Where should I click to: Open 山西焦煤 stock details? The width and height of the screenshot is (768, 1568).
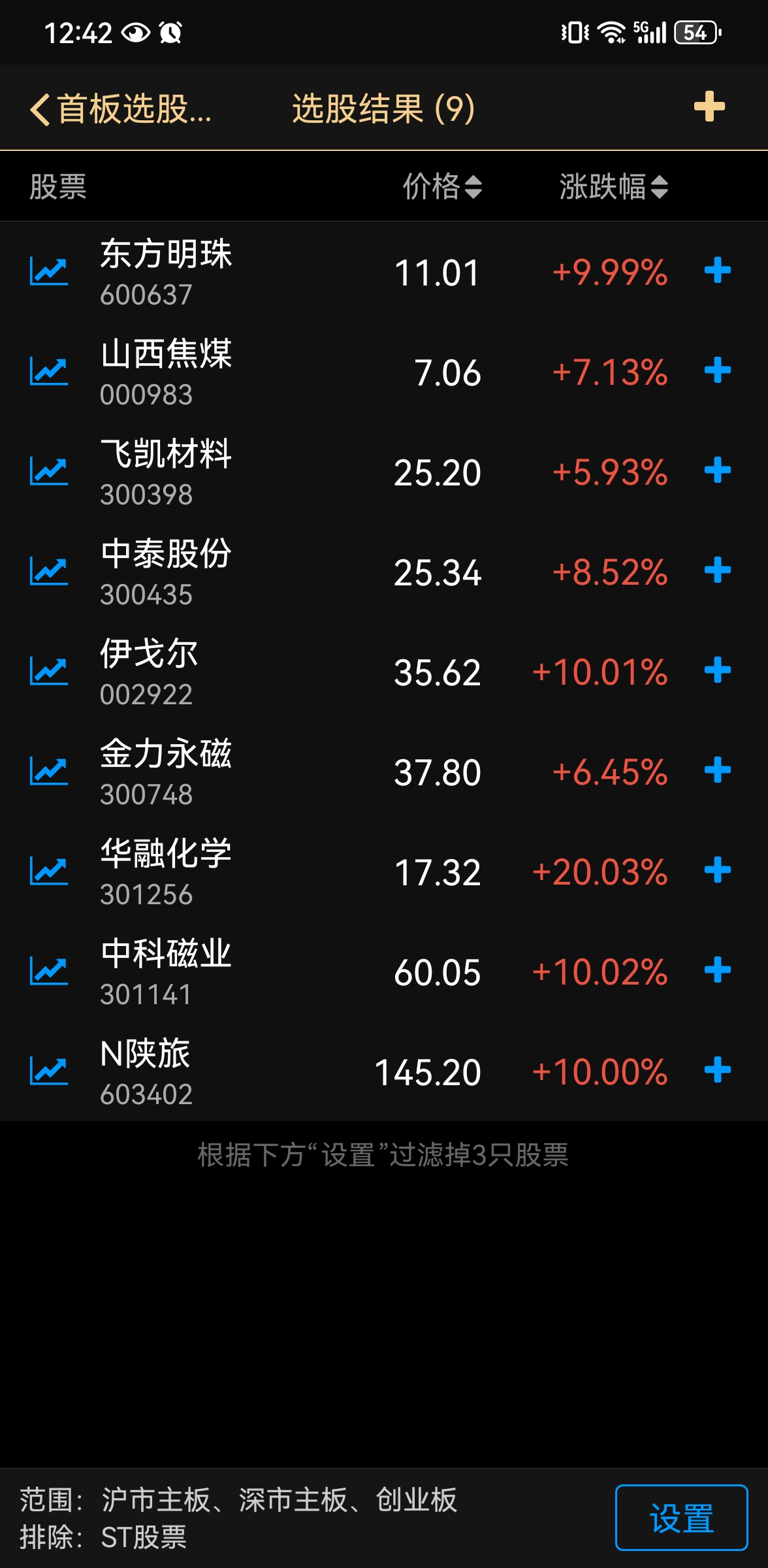tap(166, 372)
